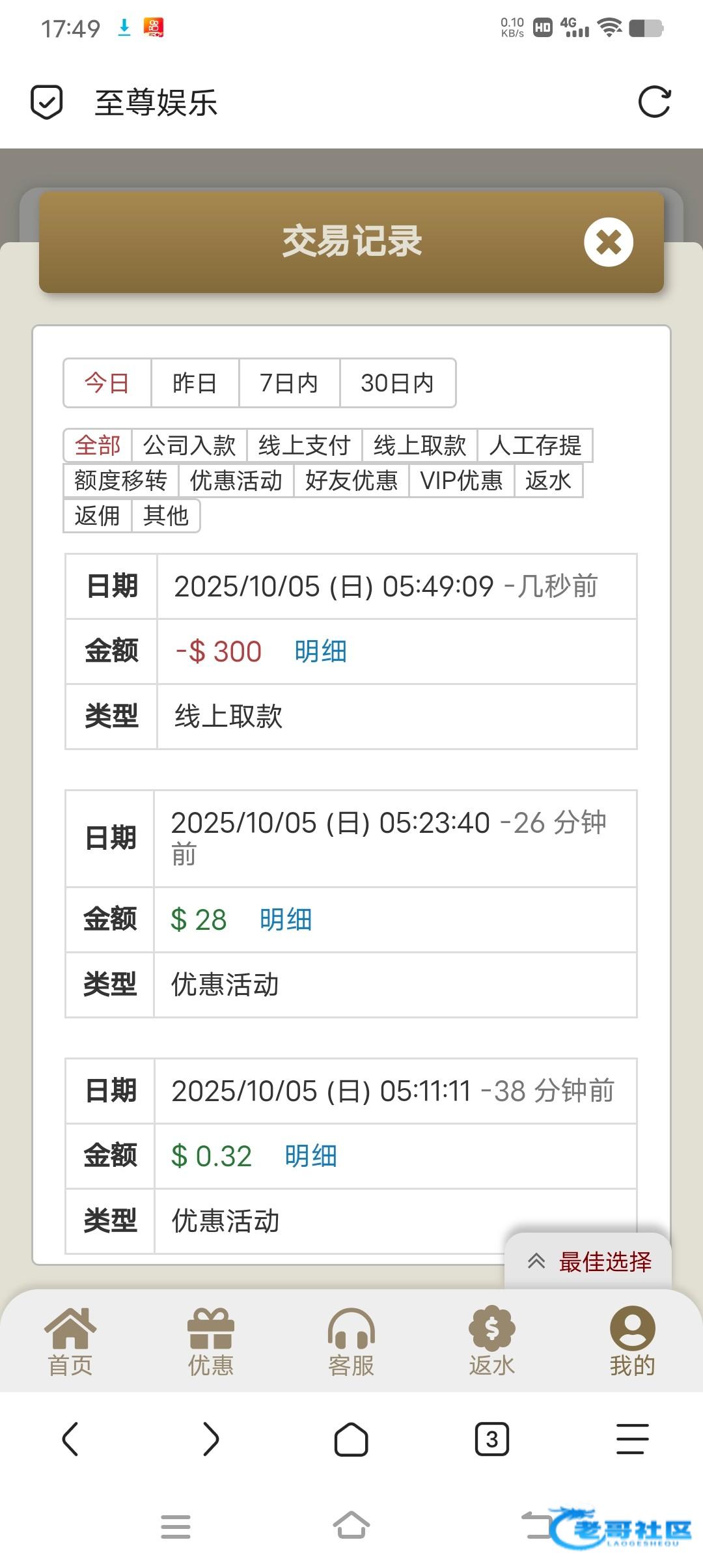The image size is (703, 1568).
Task: Expand the 最佳选择 panel
Action: coord(588,1261)
